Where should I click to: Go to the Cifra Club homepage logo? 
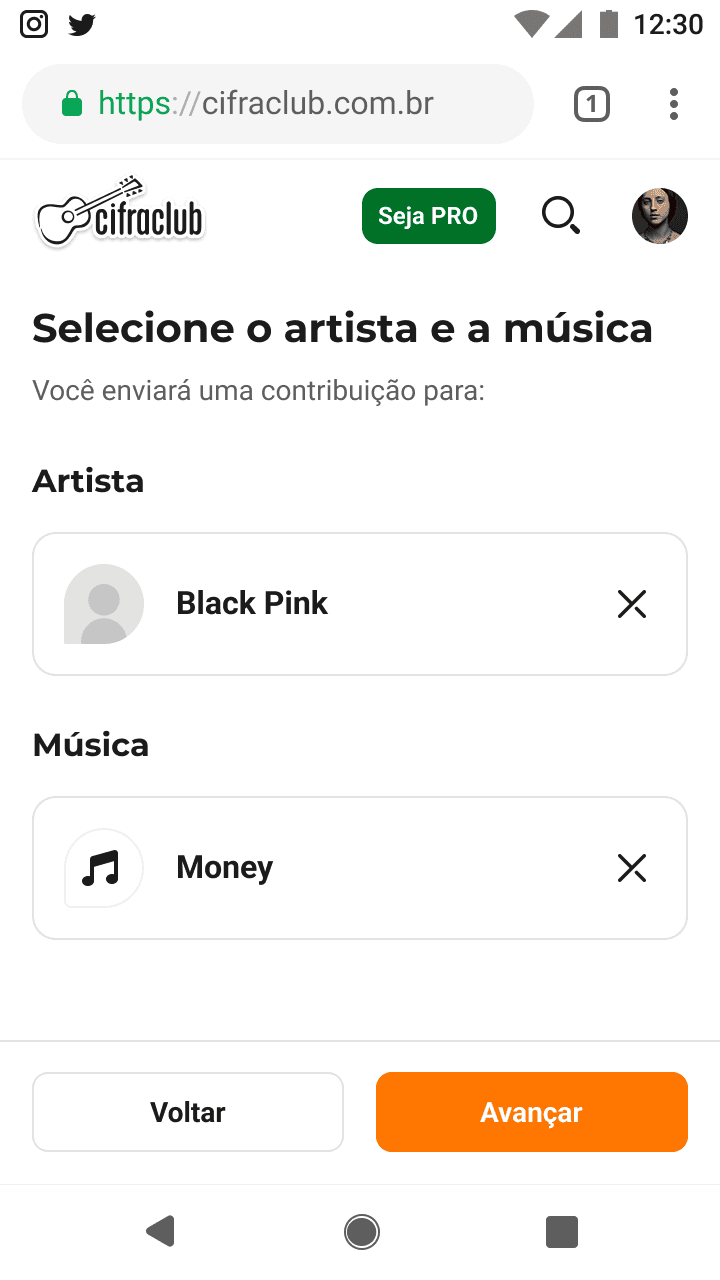pyautogui.click(x=120, y=212)
